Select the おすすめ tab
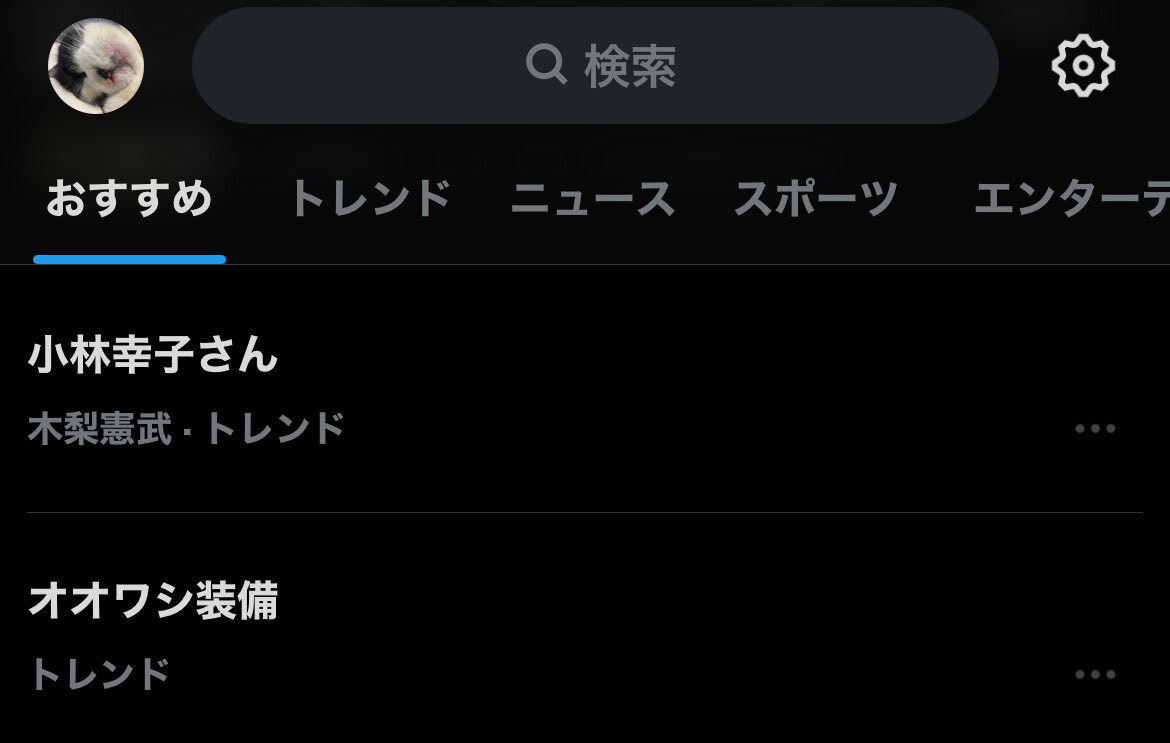1170x743 pixels. pos(129,199)
